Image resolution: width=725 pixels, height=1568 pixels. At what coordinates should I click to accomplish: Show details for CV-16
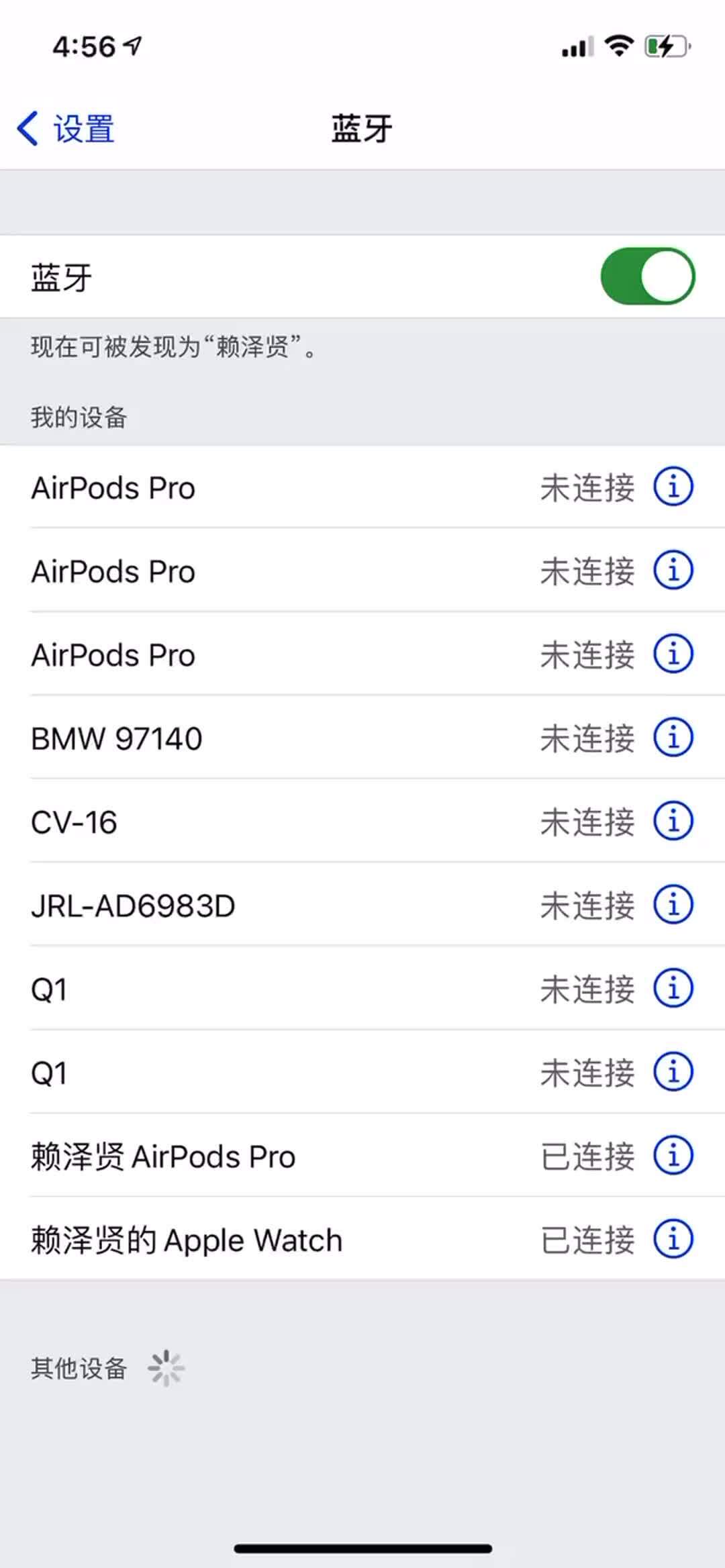pos(673,821)
